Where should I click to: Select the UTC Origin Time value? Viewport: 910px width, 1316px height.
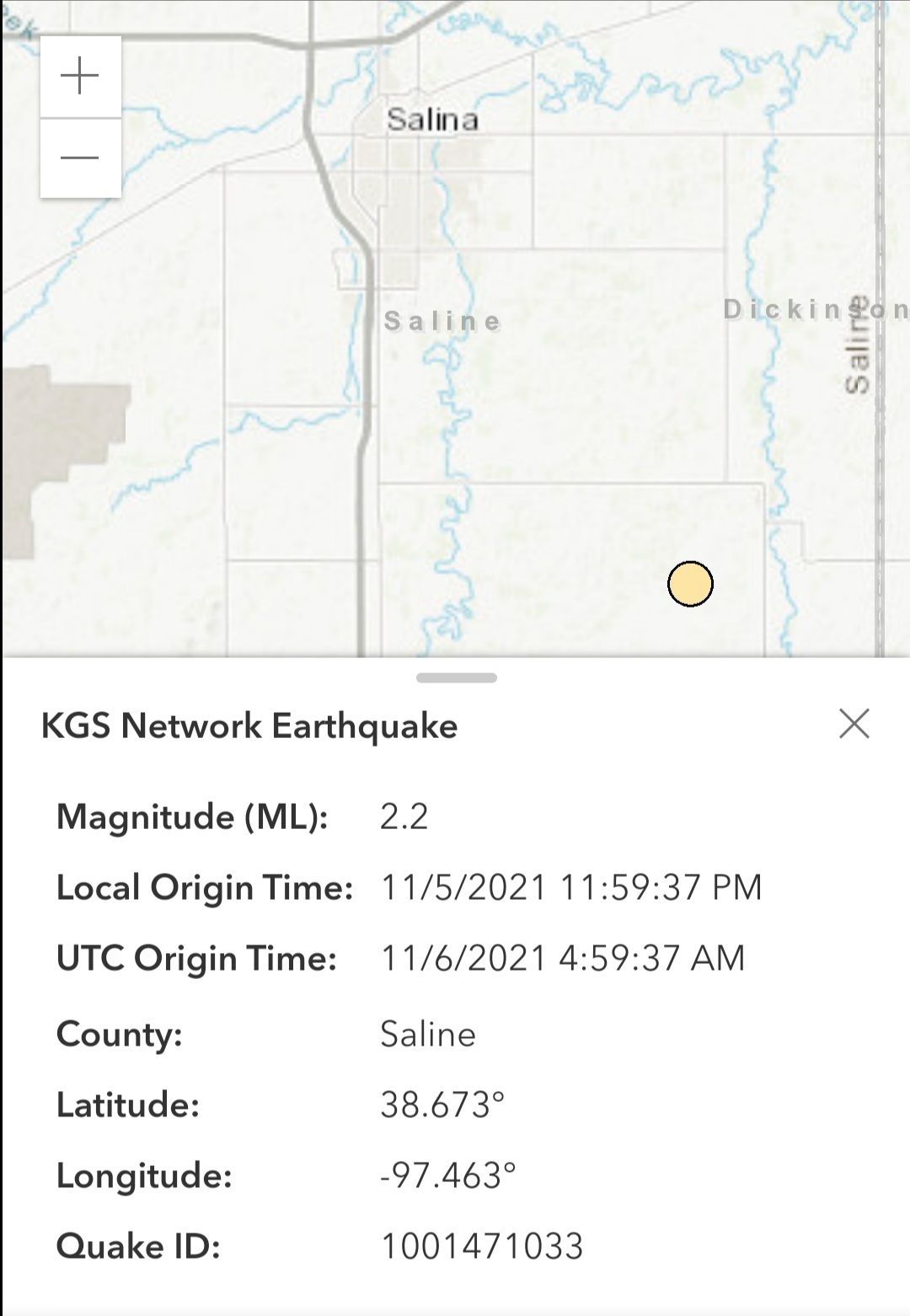[x=560, y=958]
